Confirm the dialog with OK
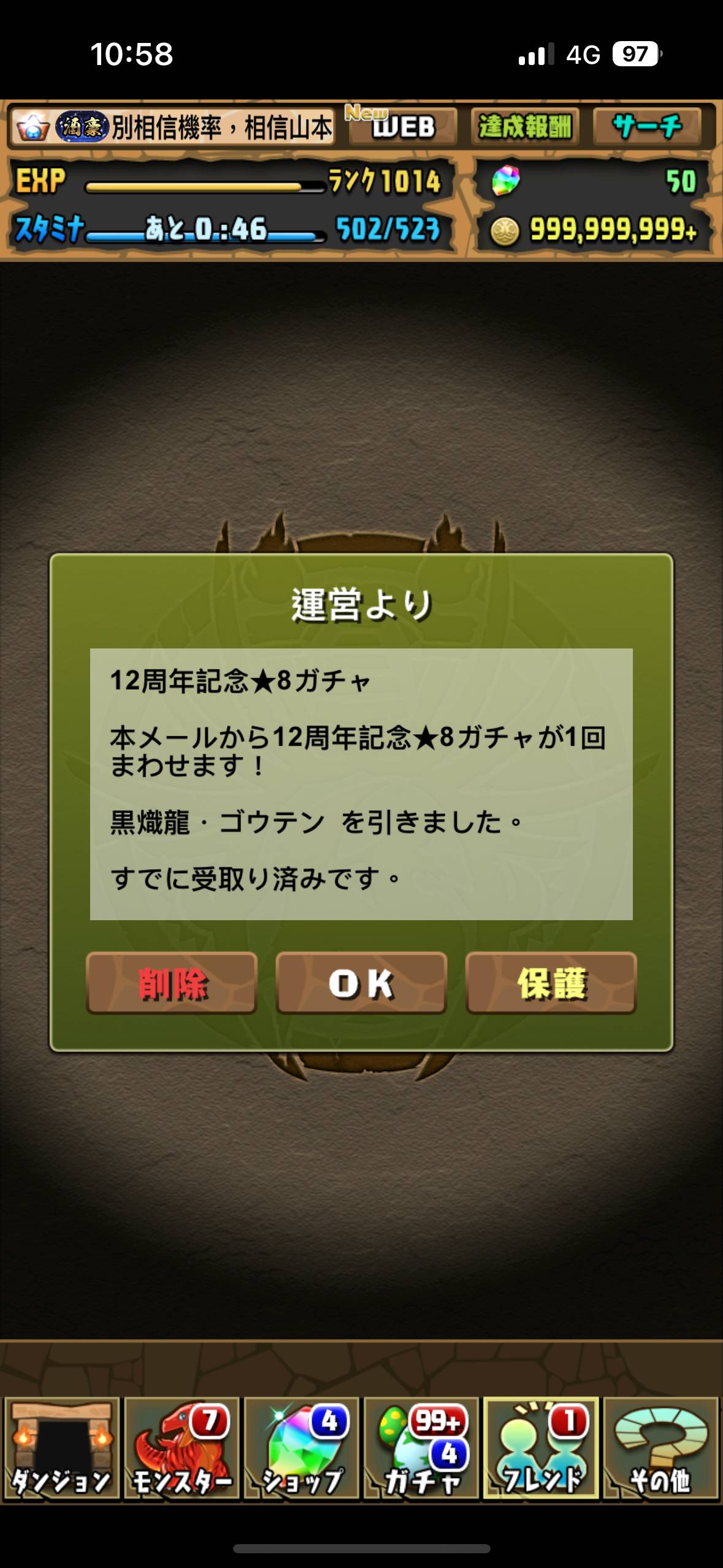The height and width of the screenshot is (1568, 723). pyautogui.click(x=361, y=983)
